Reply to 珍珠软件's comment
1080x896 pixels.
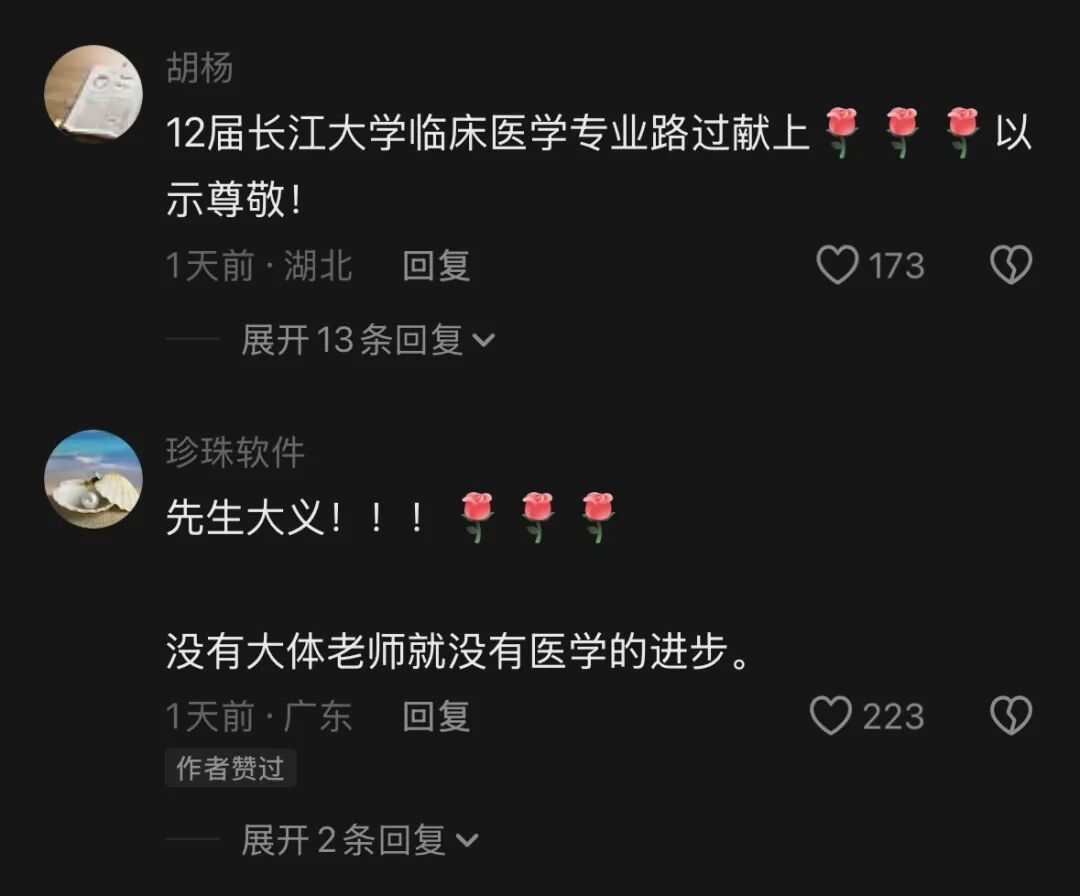[436, 716]
